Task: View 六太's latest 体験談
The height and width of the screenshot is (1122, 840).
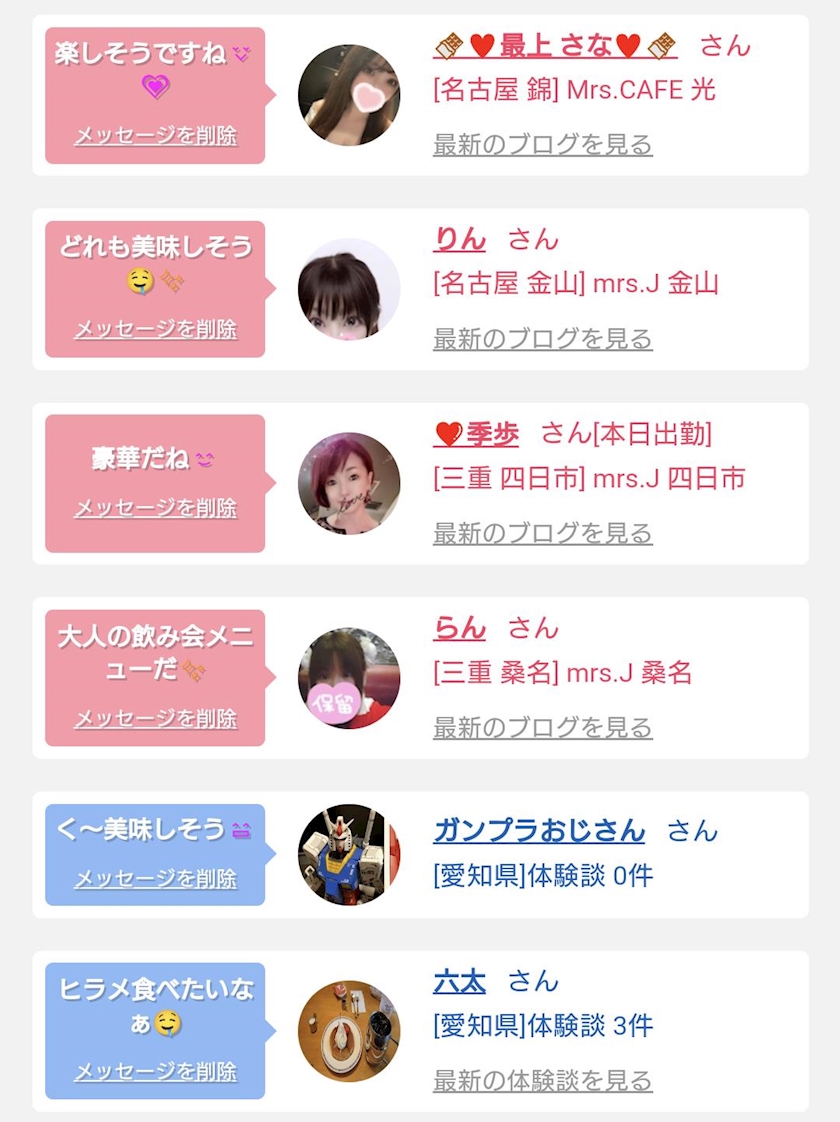Action: pos(542,1080)
